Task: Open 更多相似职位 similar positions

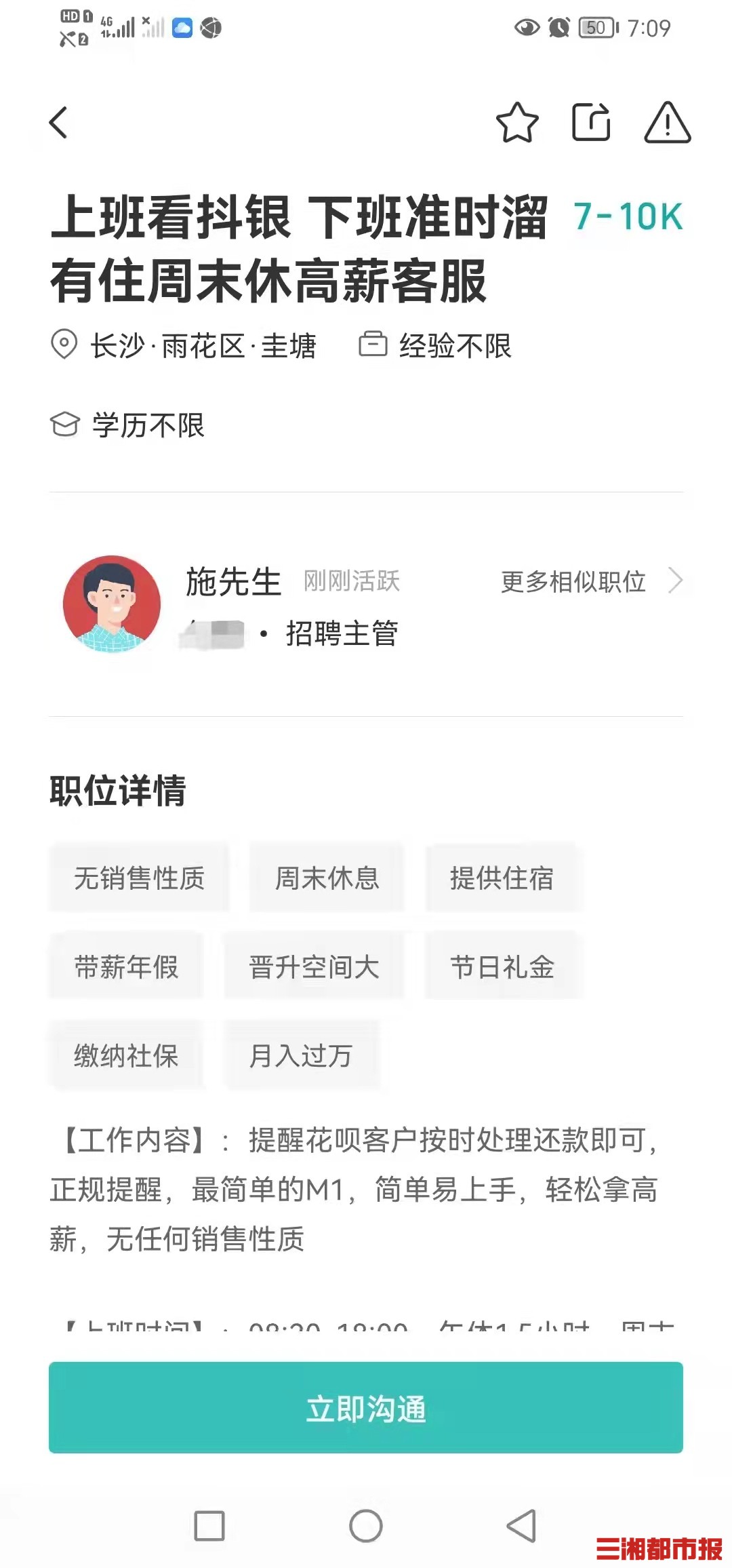Action: coord(590,581)
